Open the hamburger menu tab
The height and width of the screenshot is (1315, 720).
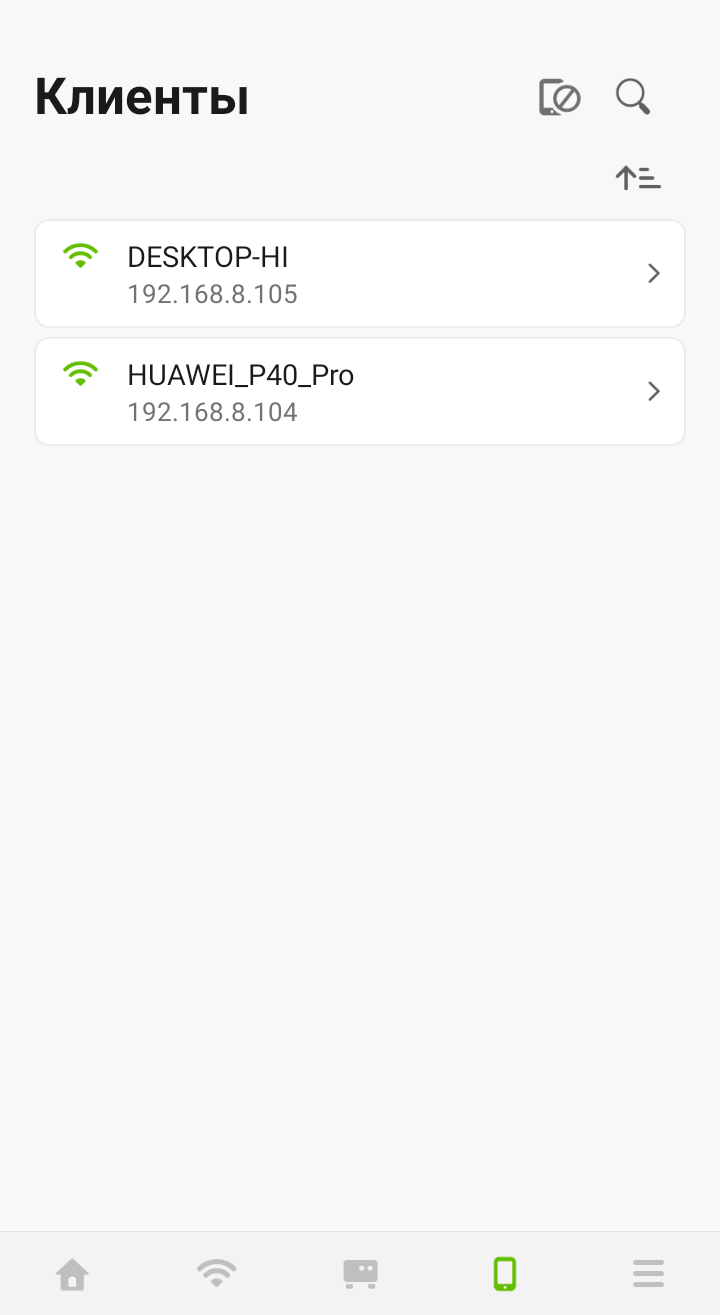648,1274
